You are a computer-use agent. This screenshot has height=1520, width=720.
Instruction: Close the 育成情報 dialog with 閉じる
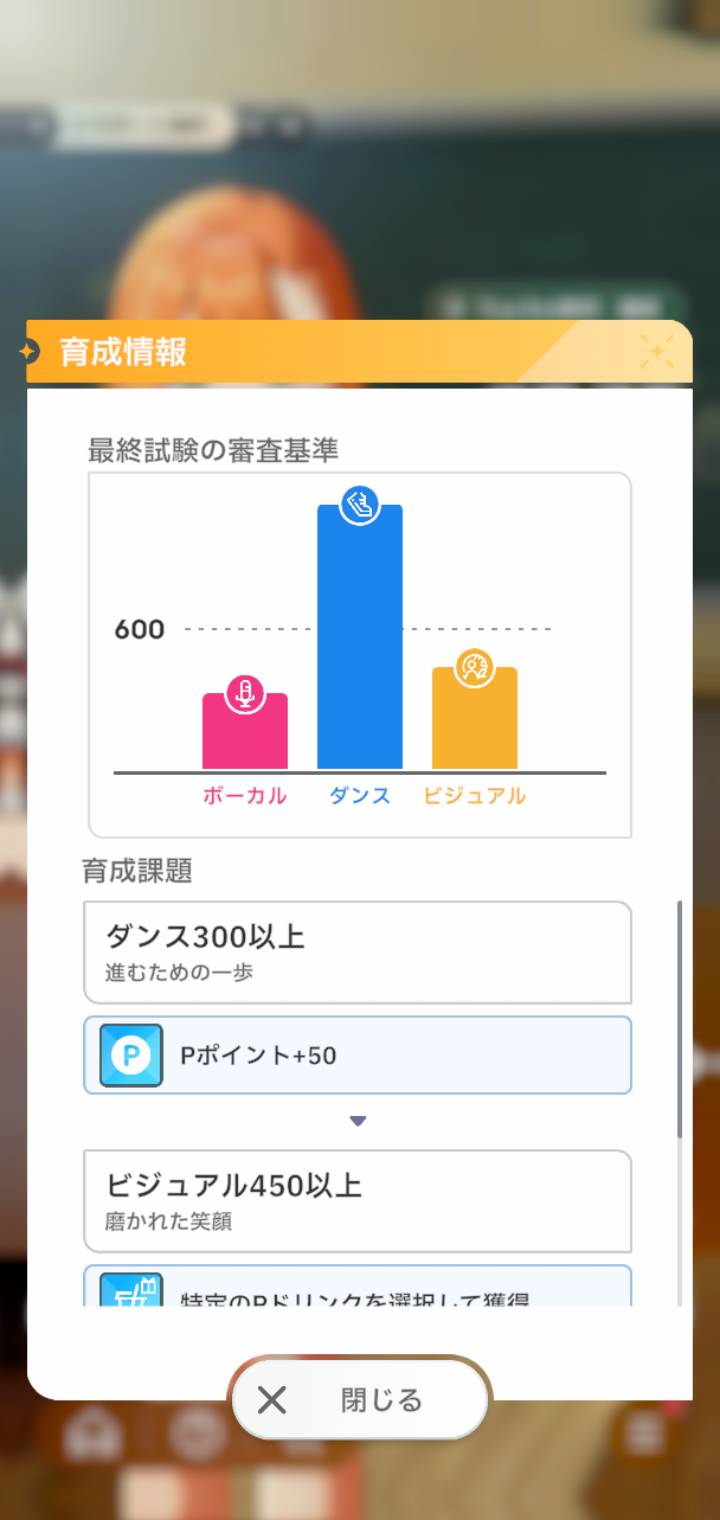(x=360, y=1400)
